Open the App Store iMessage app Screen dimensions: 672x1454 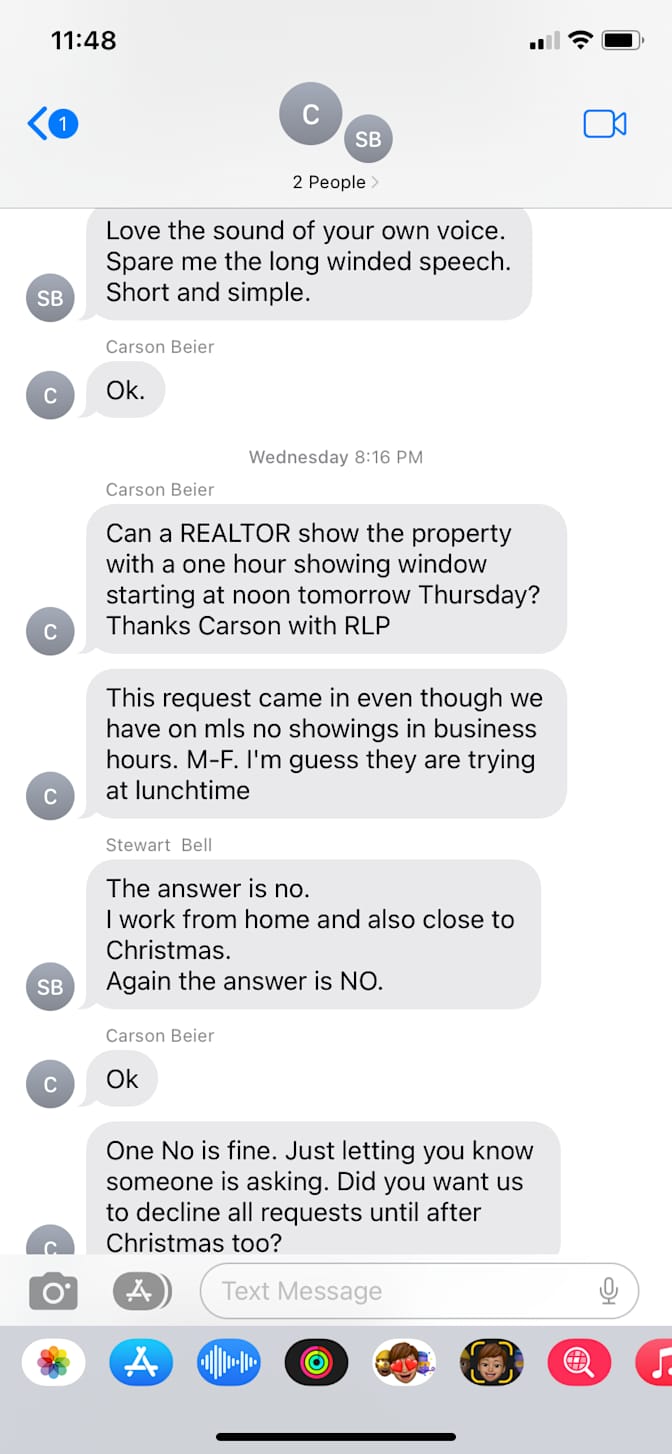coord(141,1362)
